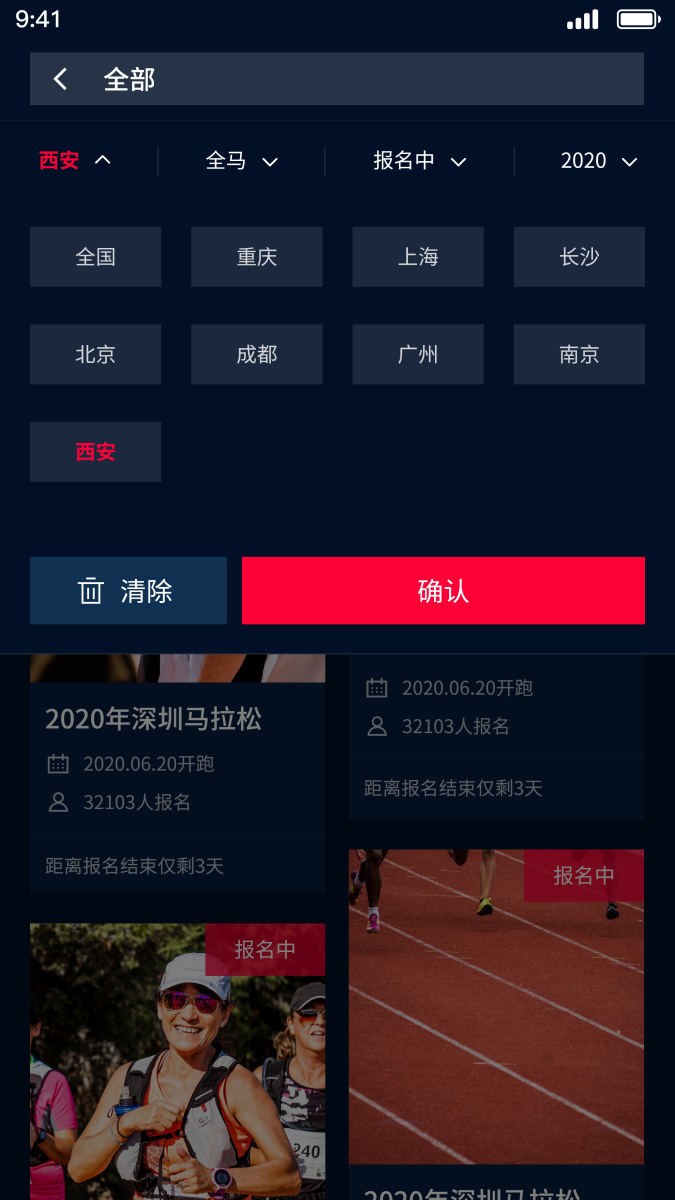Screen dimensions: 675x1200
Task: Select the 北京 city chip
Action: pos(95,354)
